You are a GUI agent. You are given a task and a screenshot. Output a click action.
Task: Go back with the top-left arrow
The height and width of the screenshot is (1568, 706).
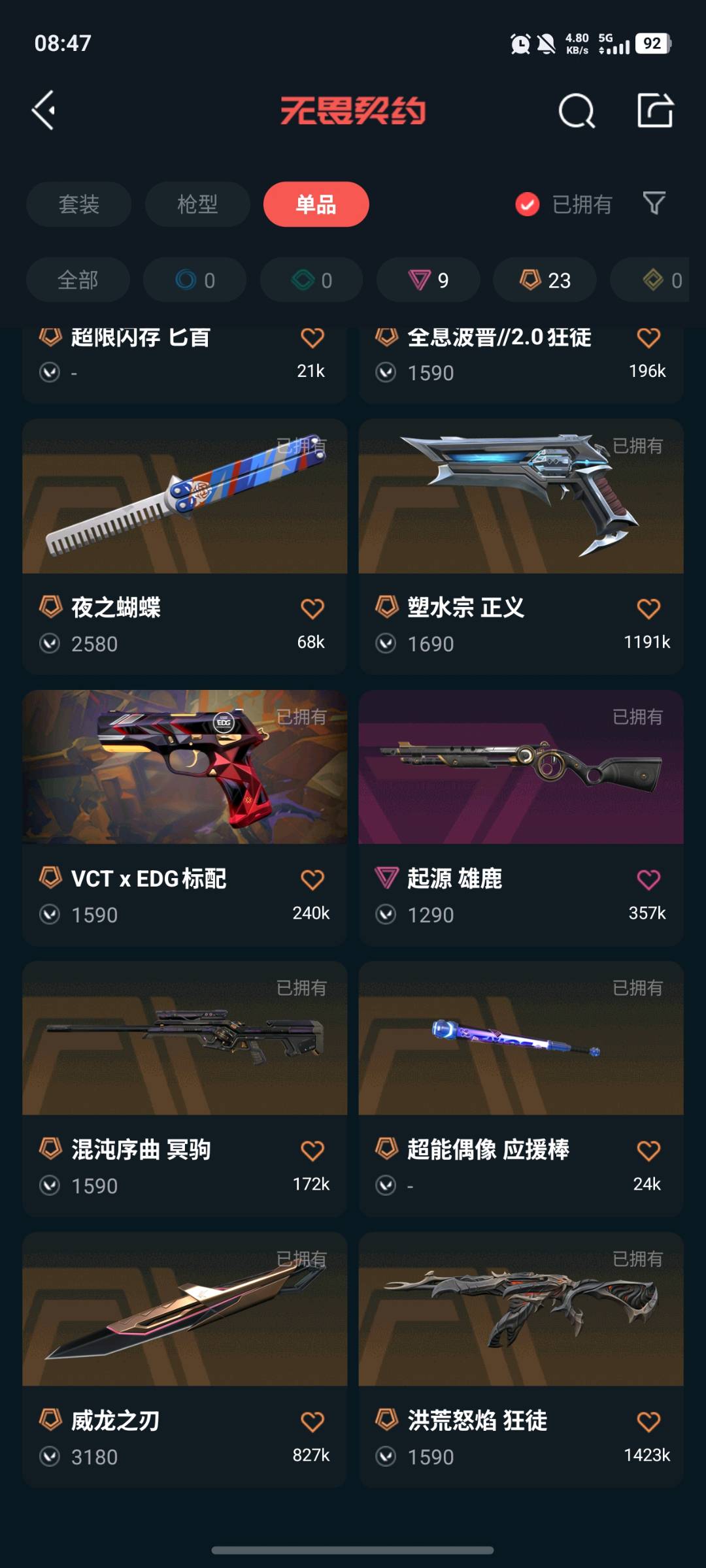(44, 110)
